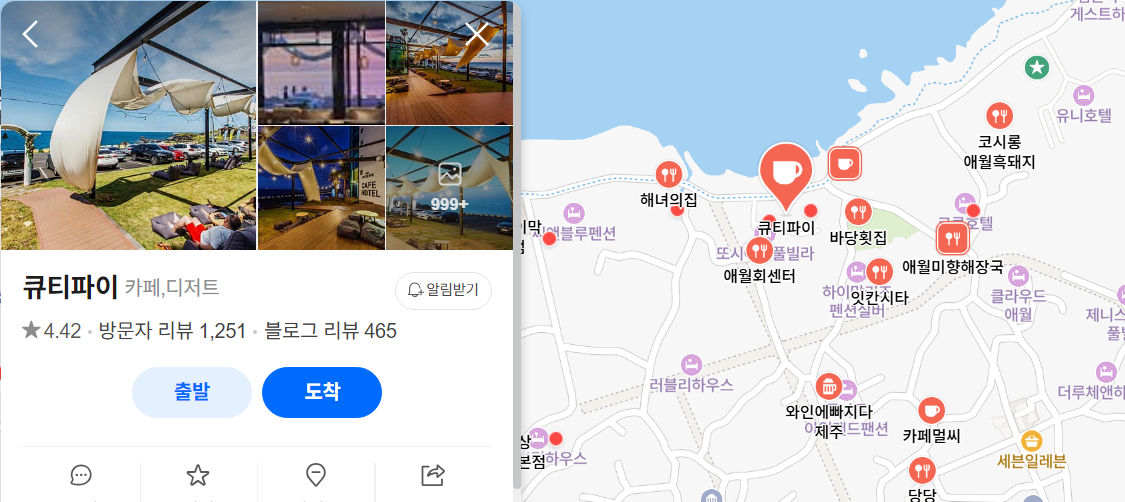
Task: Set 큐티파이 as 도착 destination
Action: point(322,392)
